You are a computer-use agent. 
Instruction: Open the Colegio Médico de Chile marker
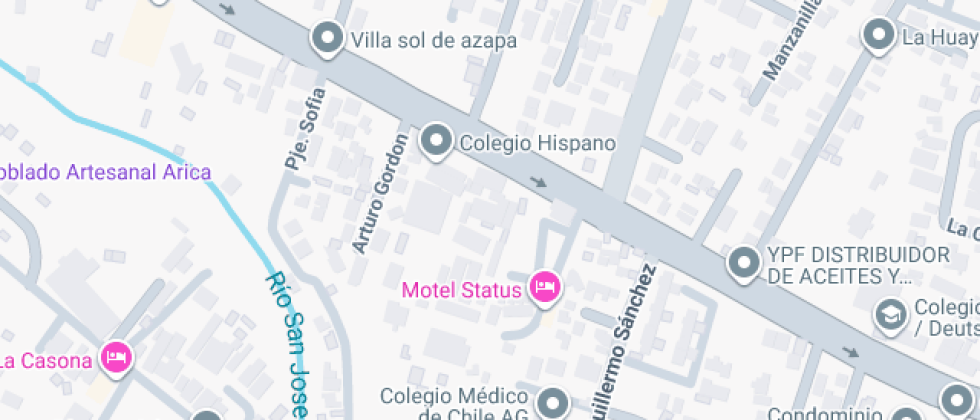(552, 403)
